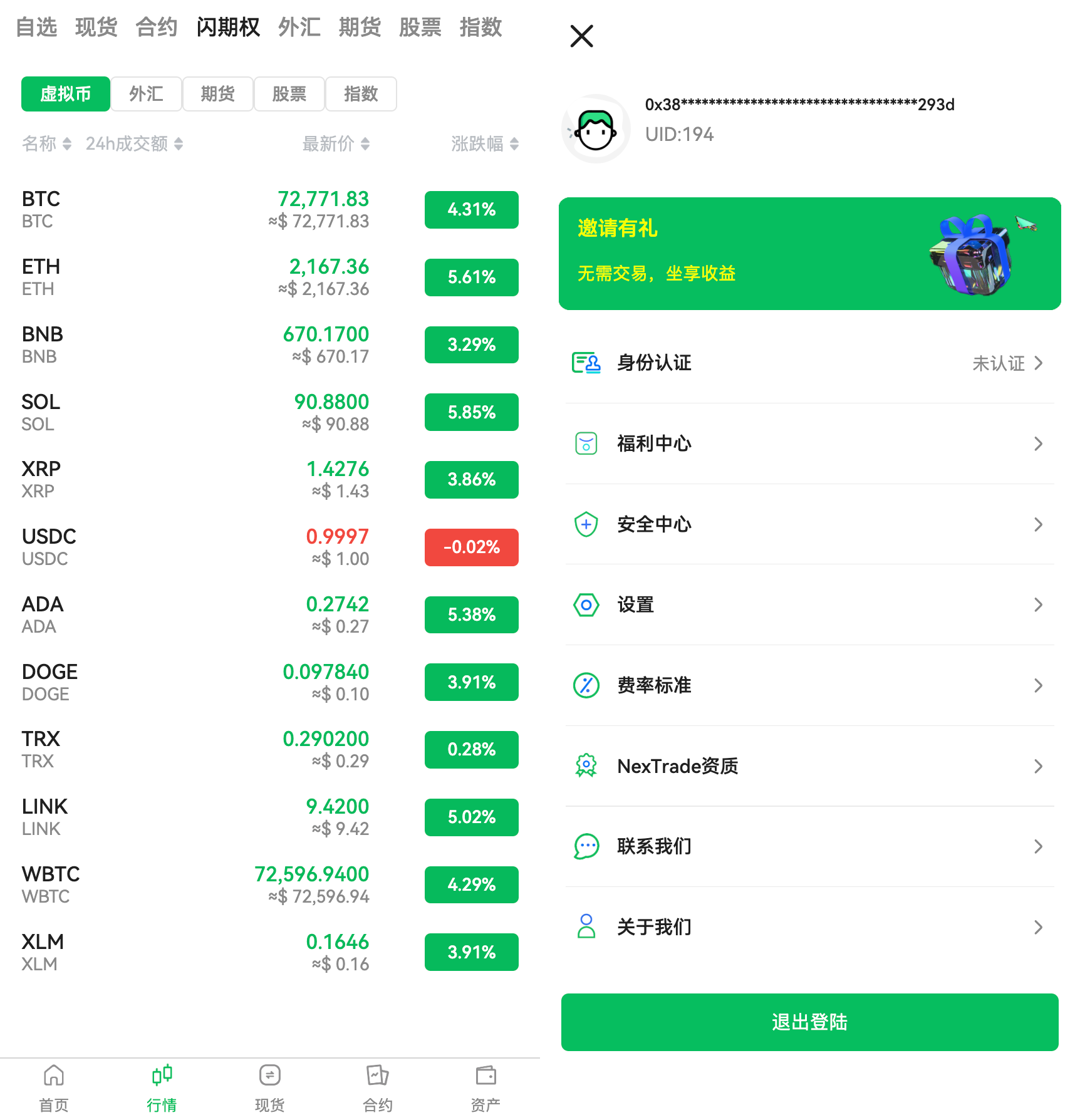The width and height of the screenshot is (1080, 1120).
Task: Sort list by 涨跌幅
Action: (x=484, y=144)
